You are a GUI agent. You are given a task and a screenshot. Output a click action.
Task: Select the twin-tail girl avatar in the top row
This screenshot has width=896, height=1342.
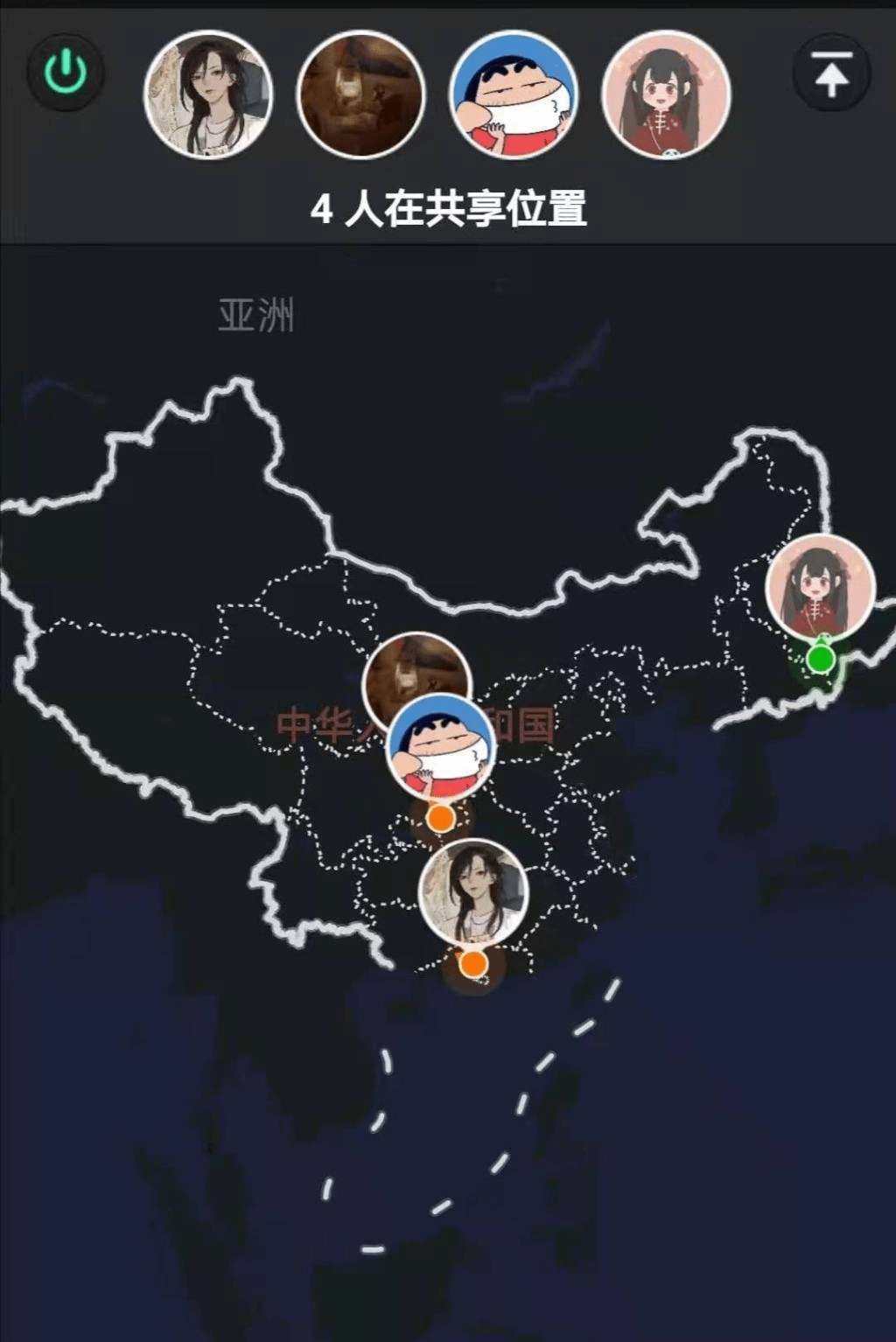tap(667, 94)
